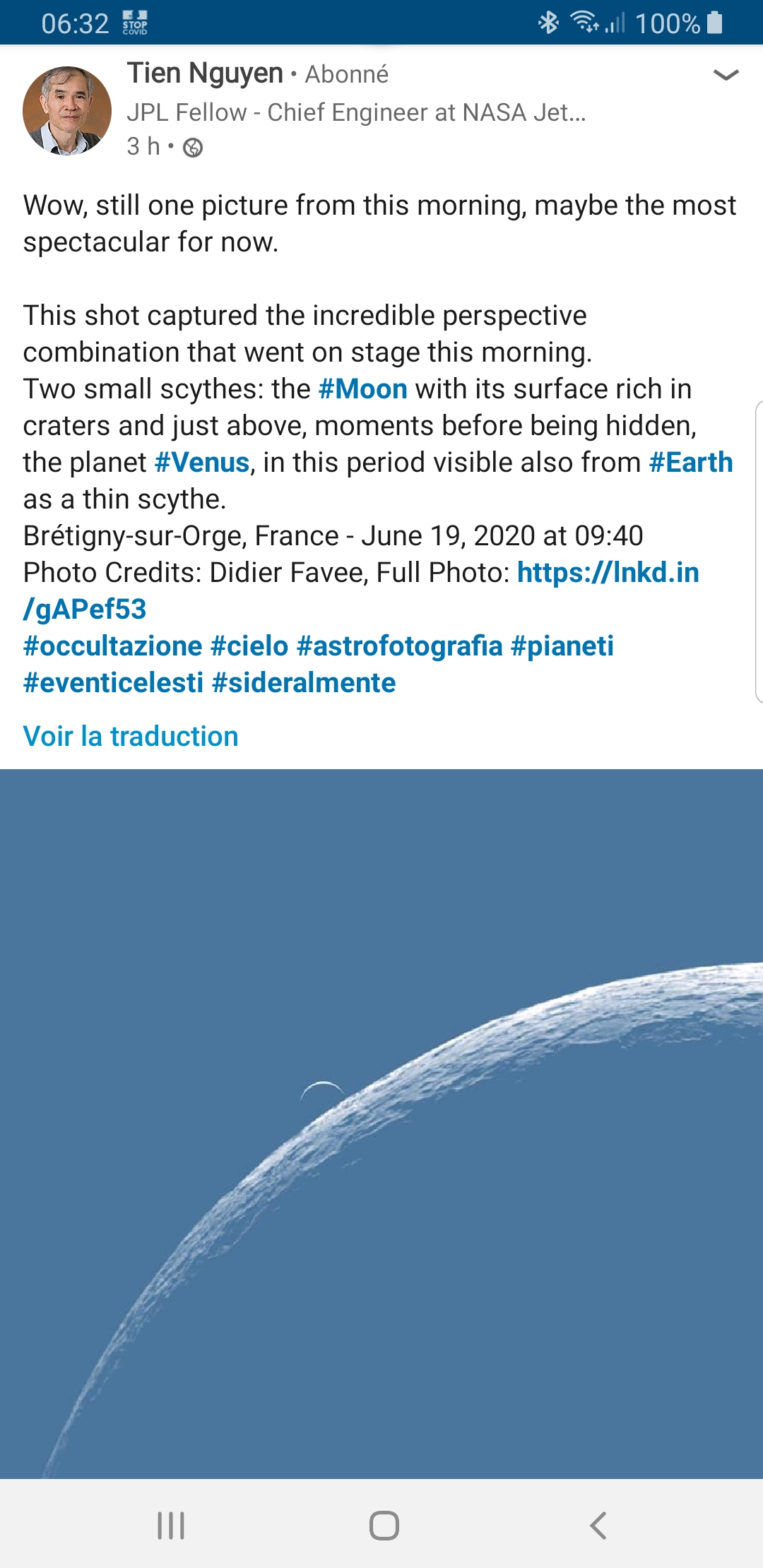
Task: Open the #astrofotografia hashtag
Action: click(399, 646)
